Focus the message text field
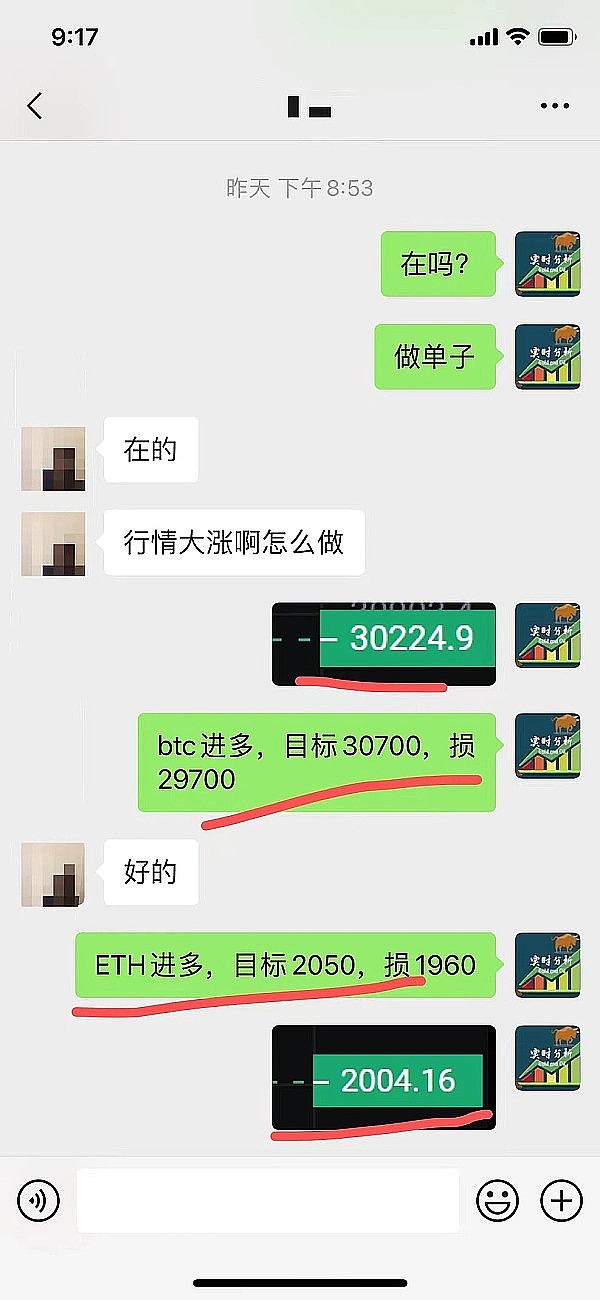This screenshot has height=1300, width=600. point(268,1199)
